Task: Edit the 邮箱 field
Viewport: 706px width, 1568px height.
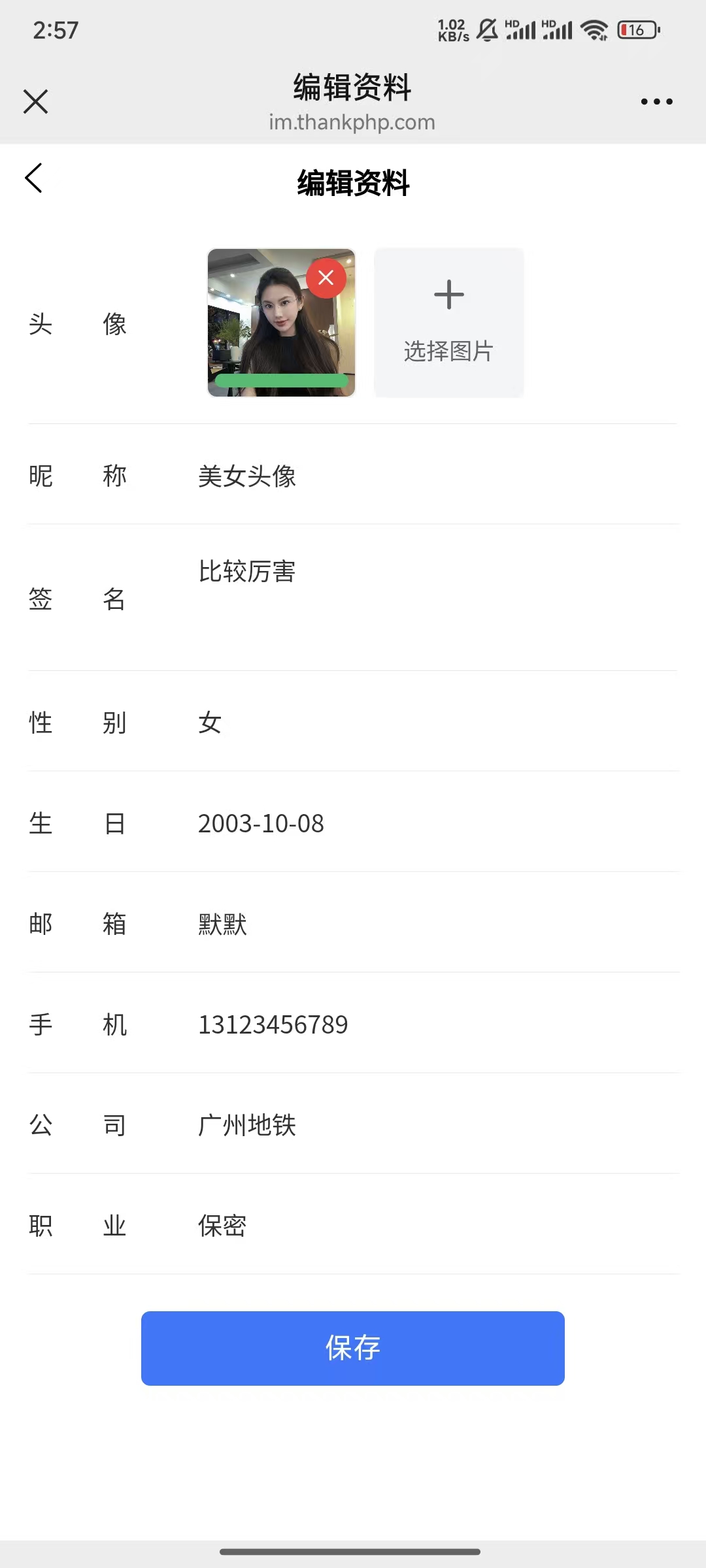Action: point(431,924)
